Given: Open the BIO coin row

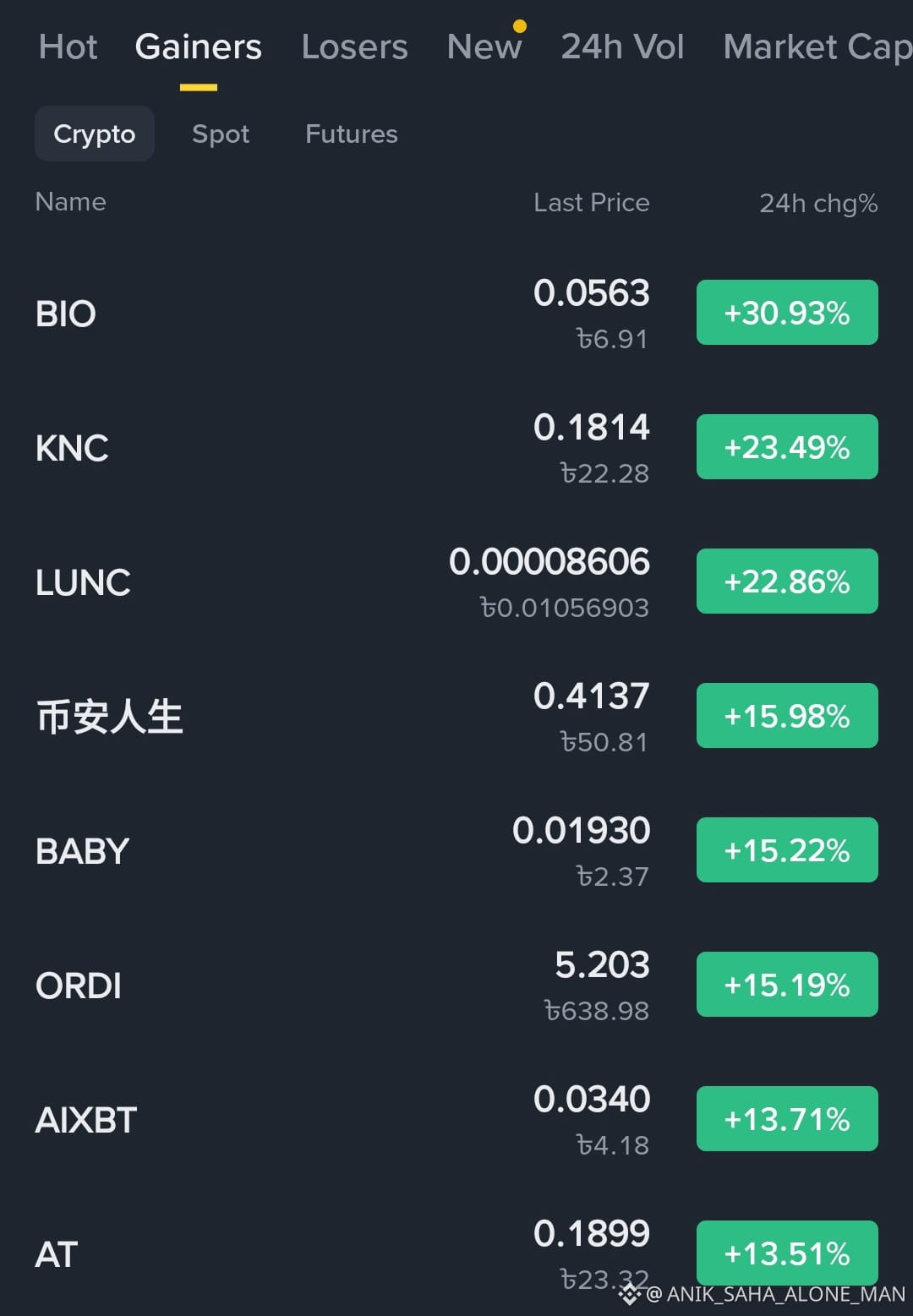Looking at the screenshot, I should pyautogui.click(x=456, y=313).
